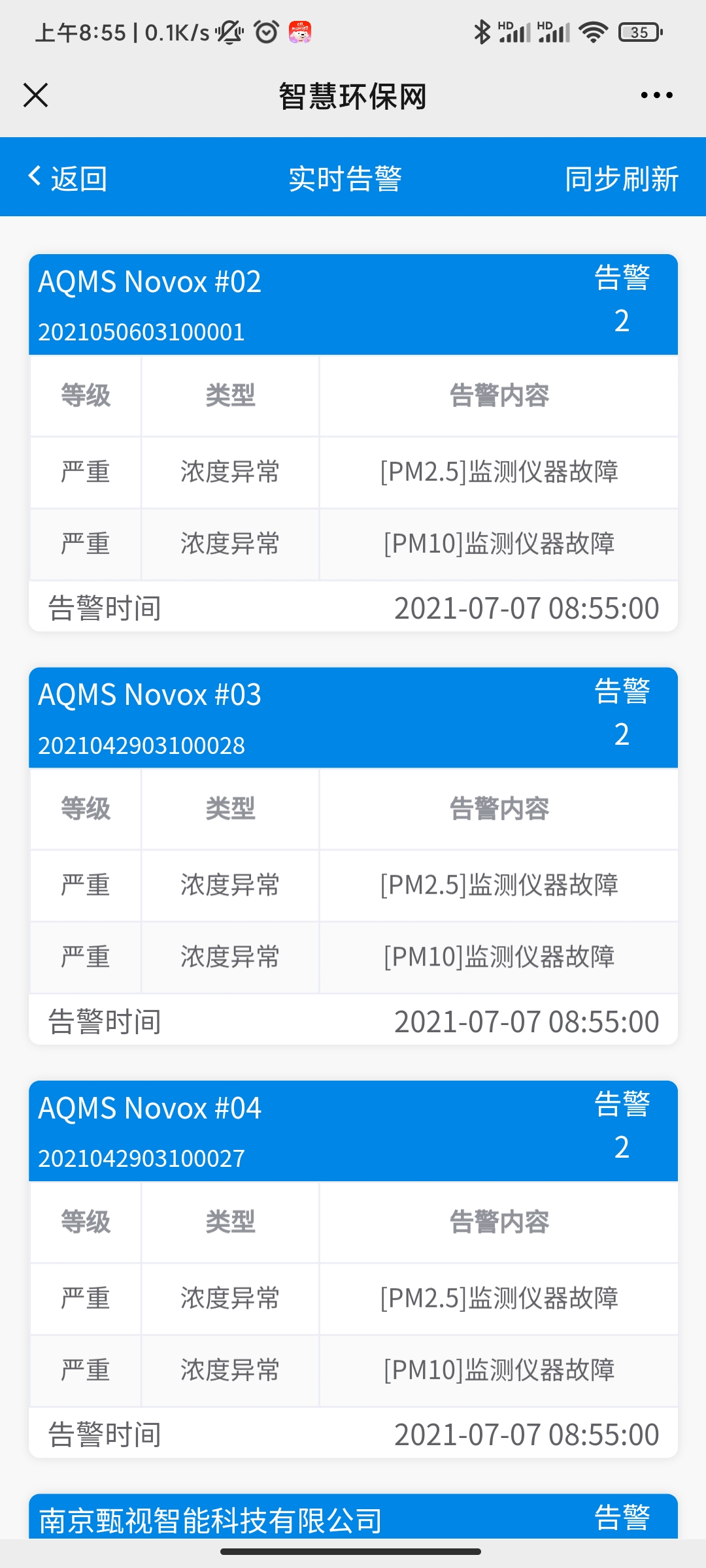The image size is (706, 1568).
Task: Go back with the 返回 button
Action: pos(67,178)
